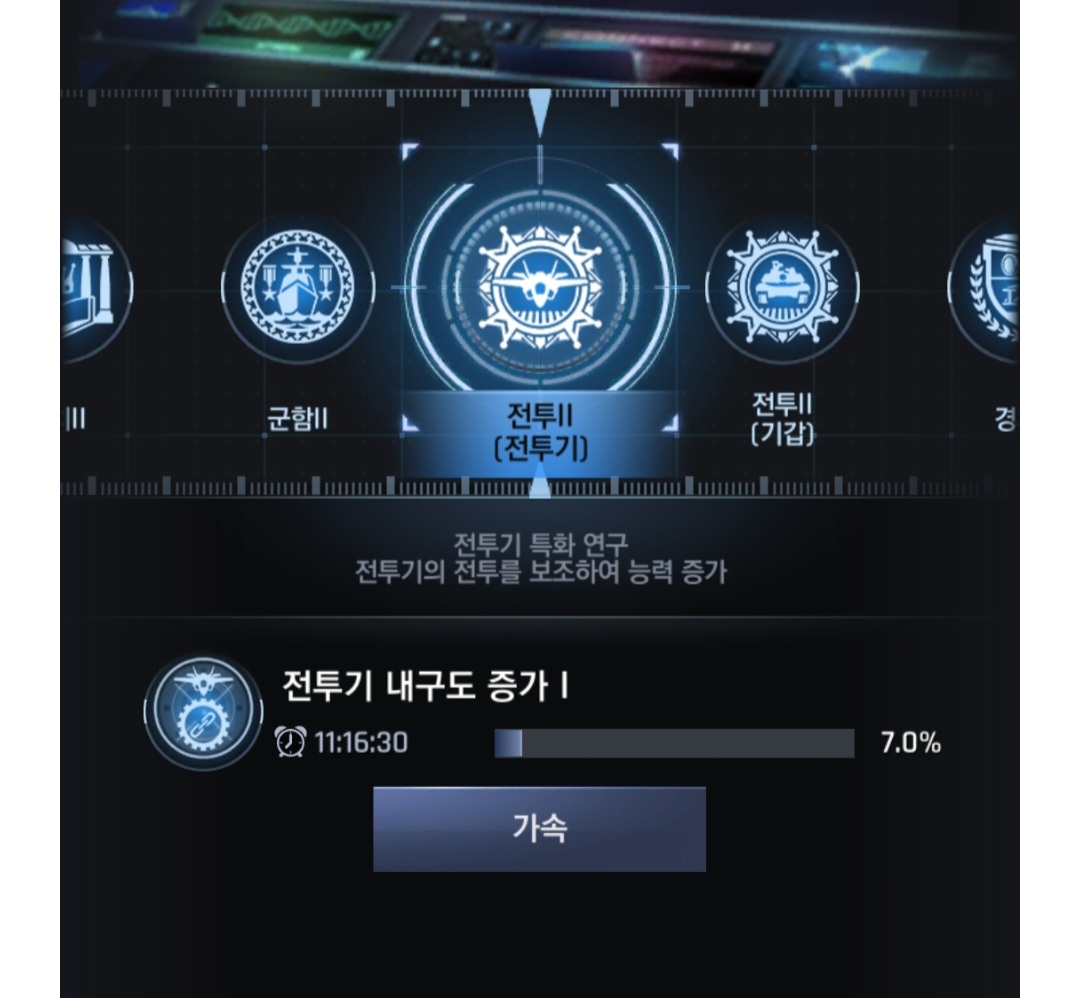Open the selected 전투II (전투기) category
The image size is (1080, 998).
click(x=540, y=291)
